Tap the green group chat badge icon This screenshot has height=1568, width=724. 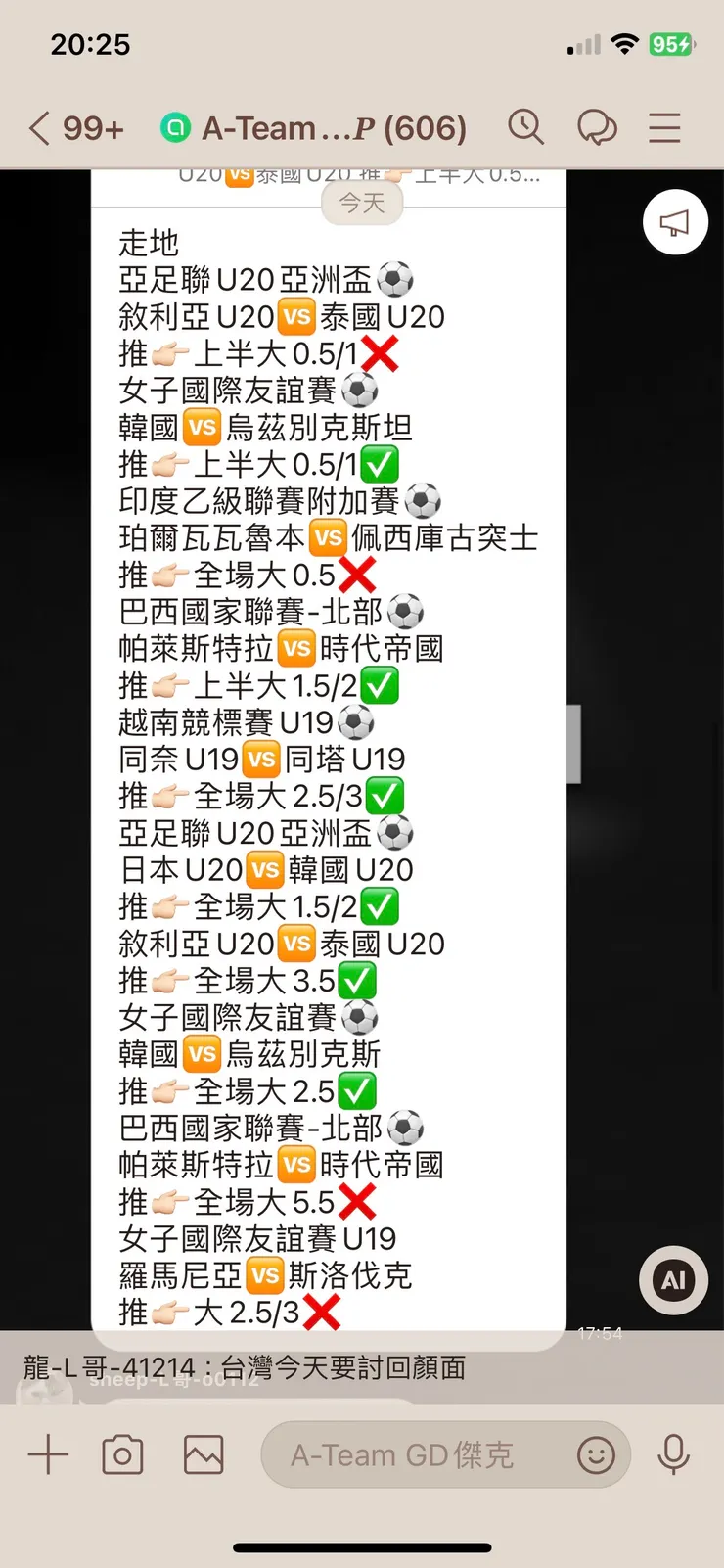coord(177,127)
